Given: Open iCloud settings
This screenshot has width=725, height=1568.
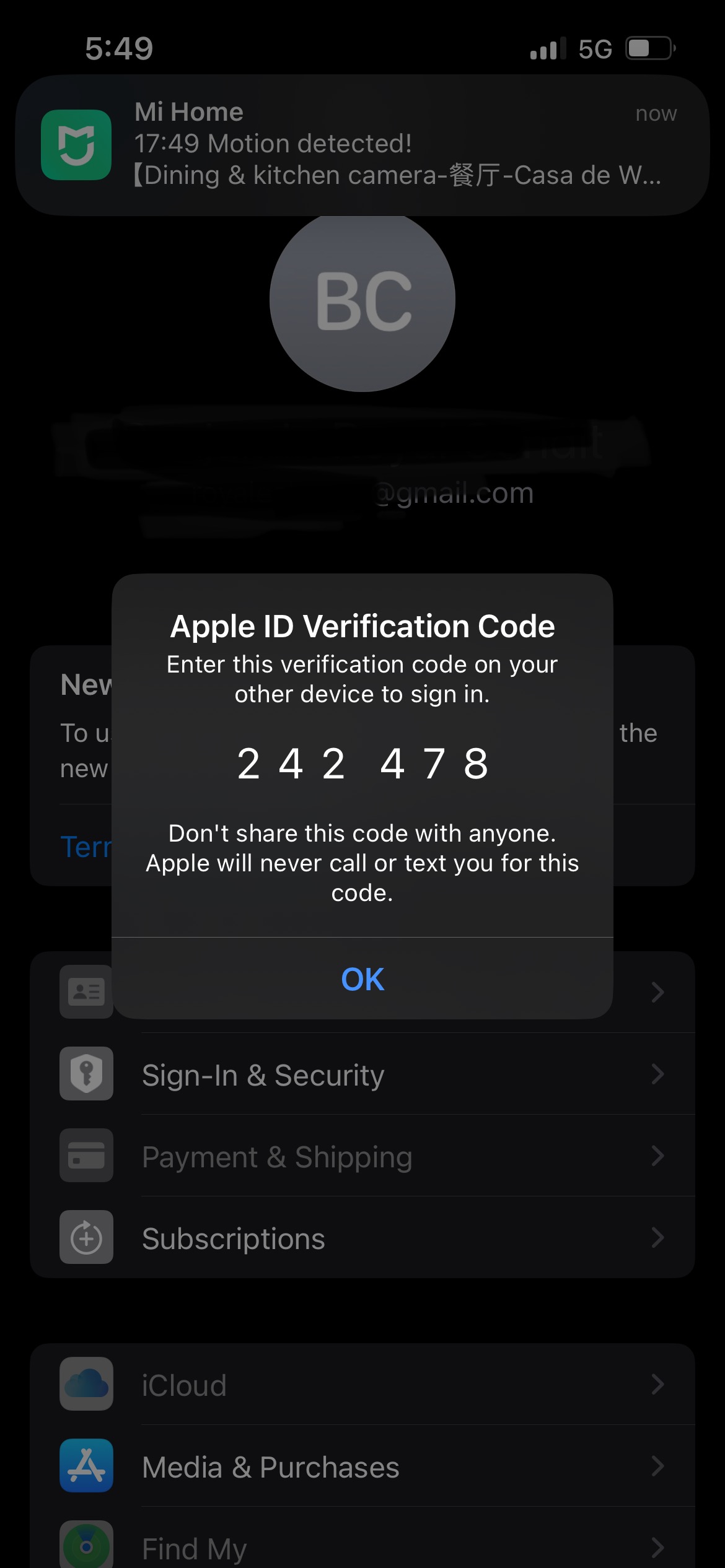Looking at the screenshot, I should click(362, 1384).
